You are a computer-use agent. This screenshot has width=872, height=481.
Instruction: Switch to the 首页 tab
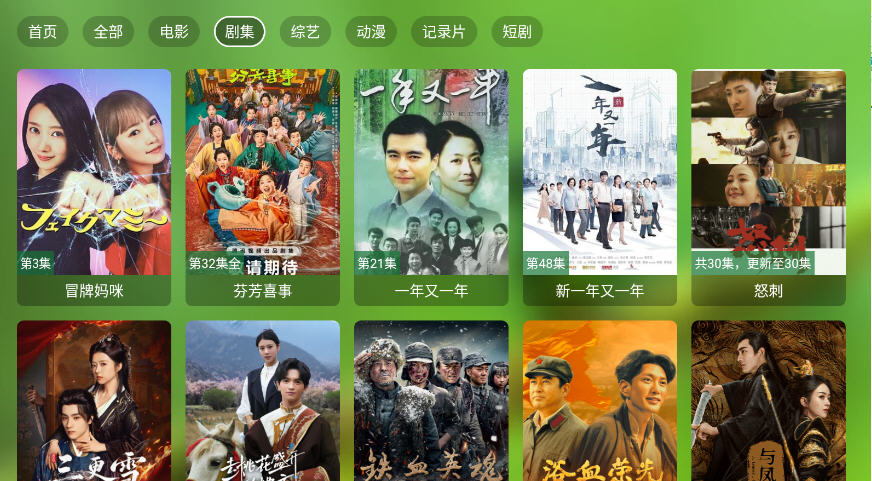(x=42, y=32)
